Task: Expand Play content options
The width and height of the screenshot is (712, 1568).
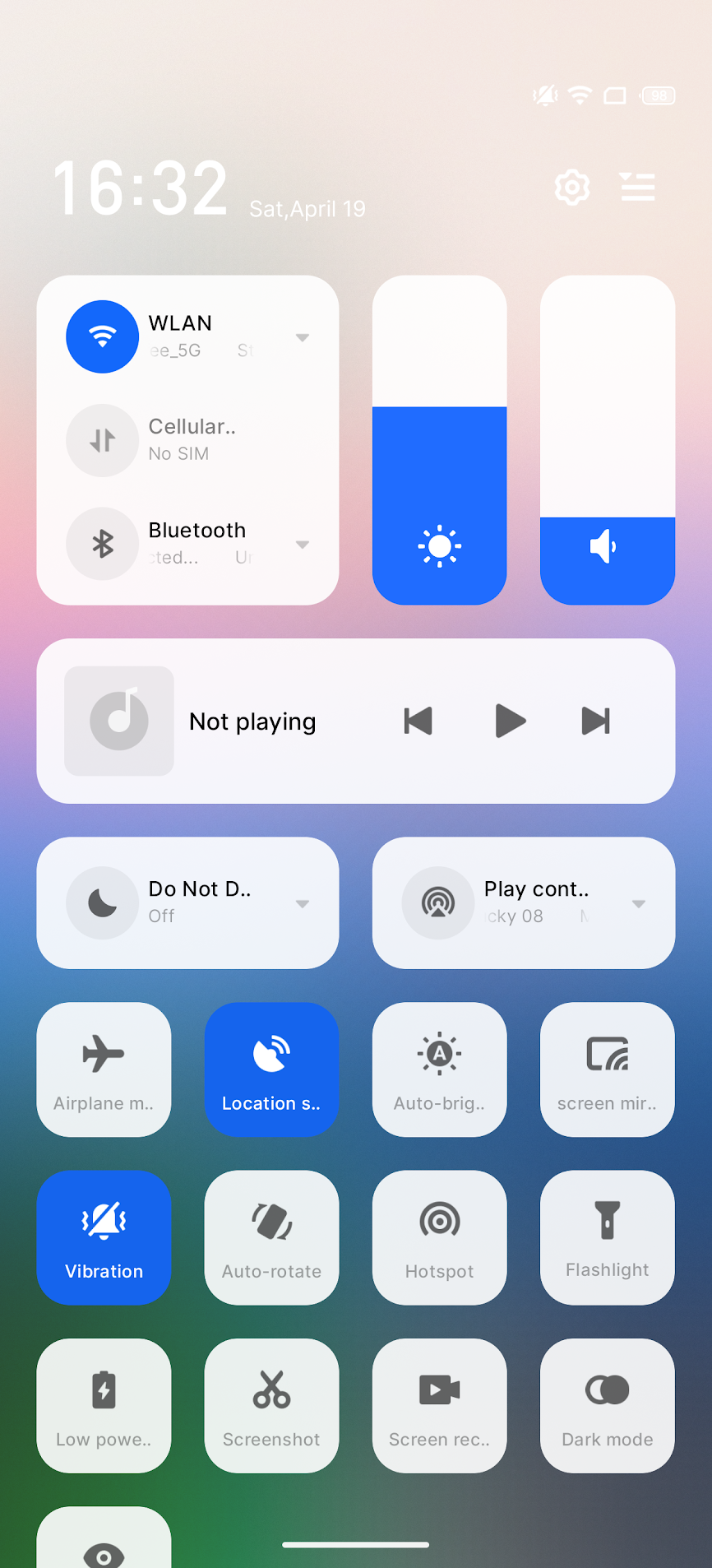Action: pyautogui.click(x=638, y=903)
